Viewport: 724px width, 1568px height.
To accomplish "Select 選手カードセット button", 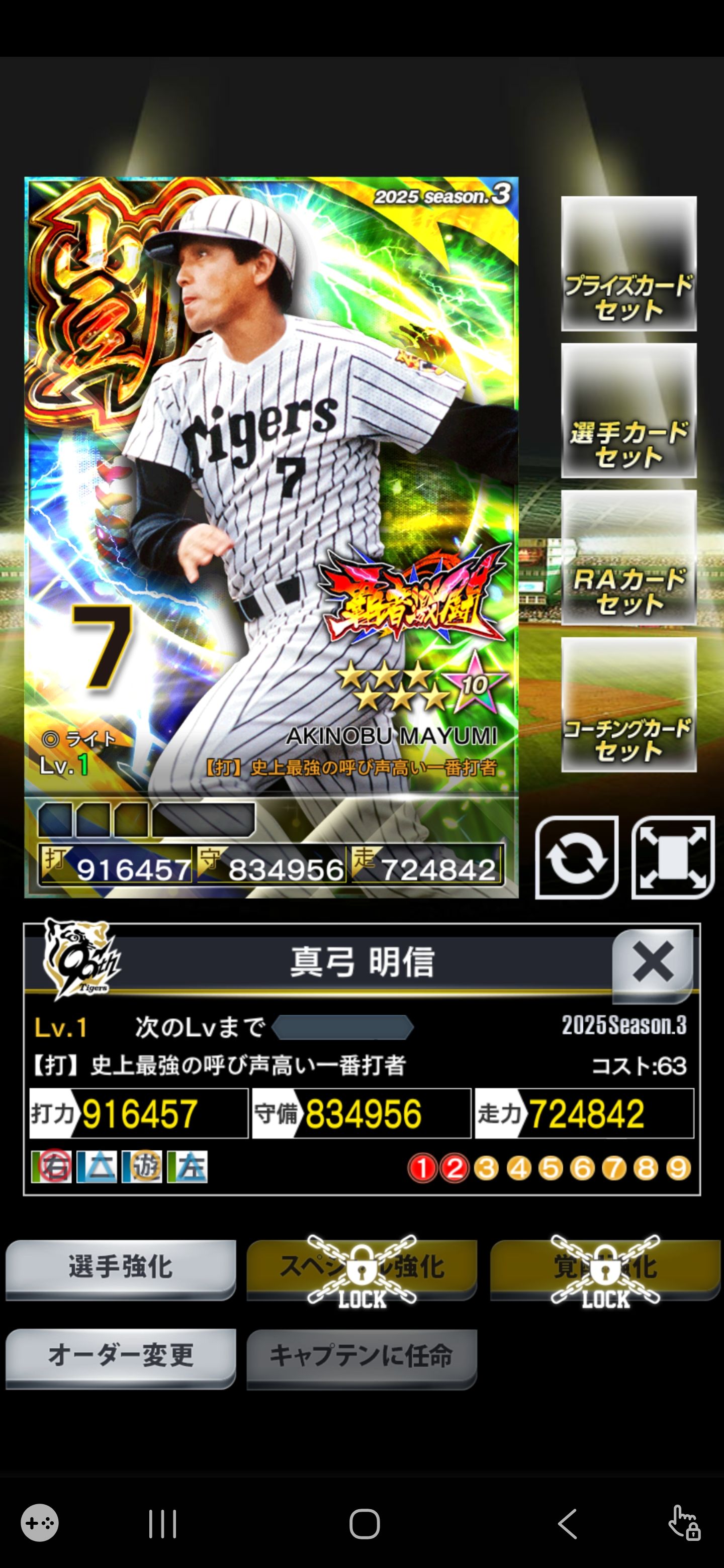I will point(628,411).
